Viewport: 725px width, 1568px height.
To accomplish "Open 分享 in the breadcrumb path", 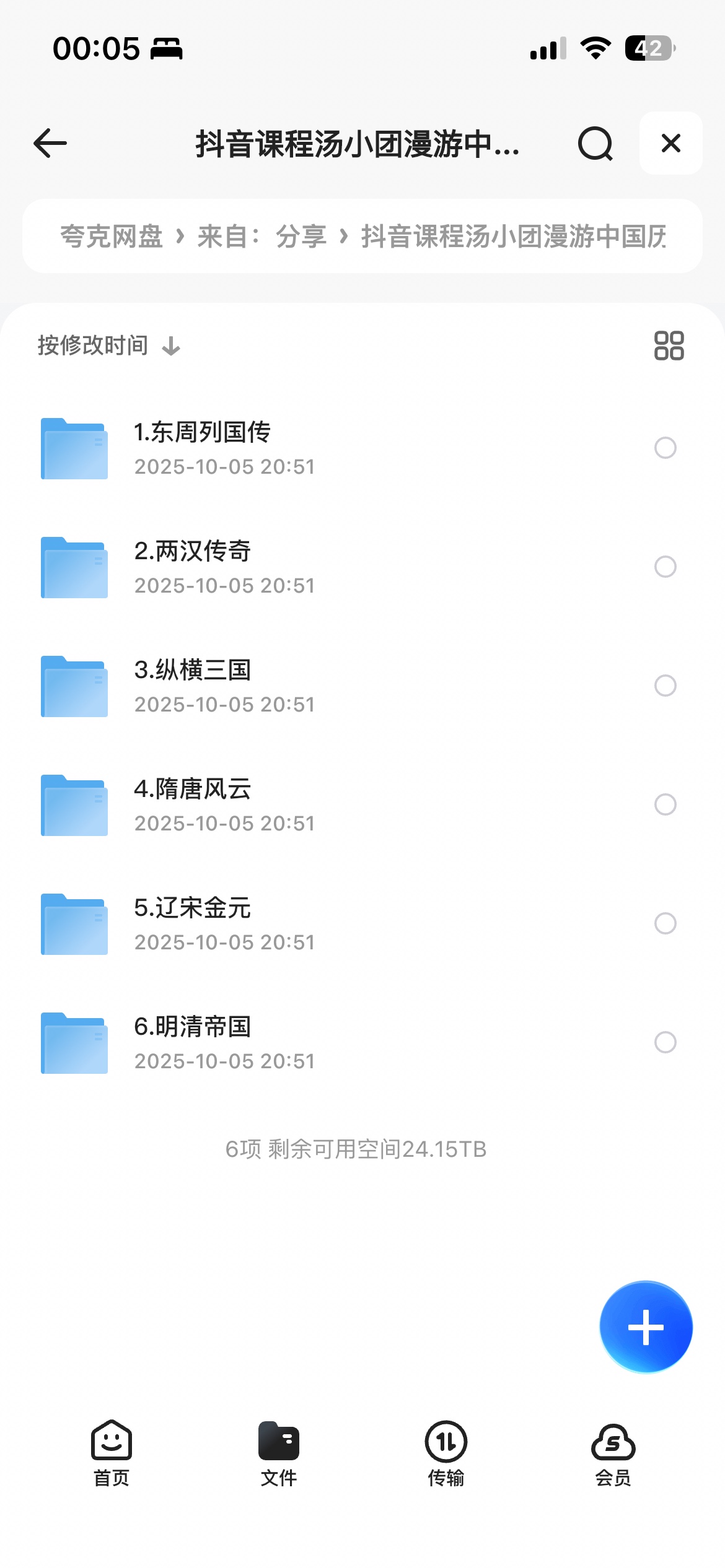I will (x=301, y=237).
